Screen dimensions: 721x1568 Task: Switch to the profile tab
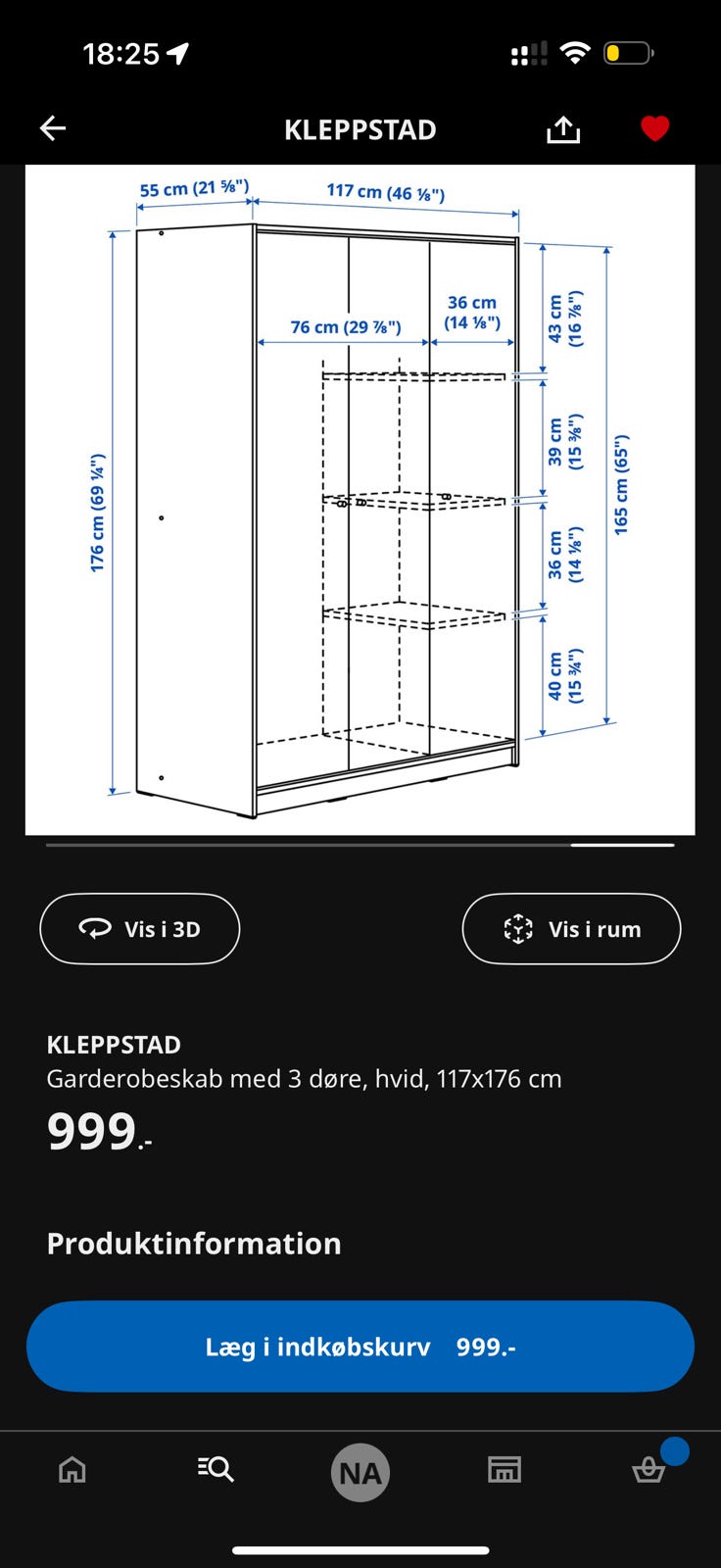[360, 1472]
